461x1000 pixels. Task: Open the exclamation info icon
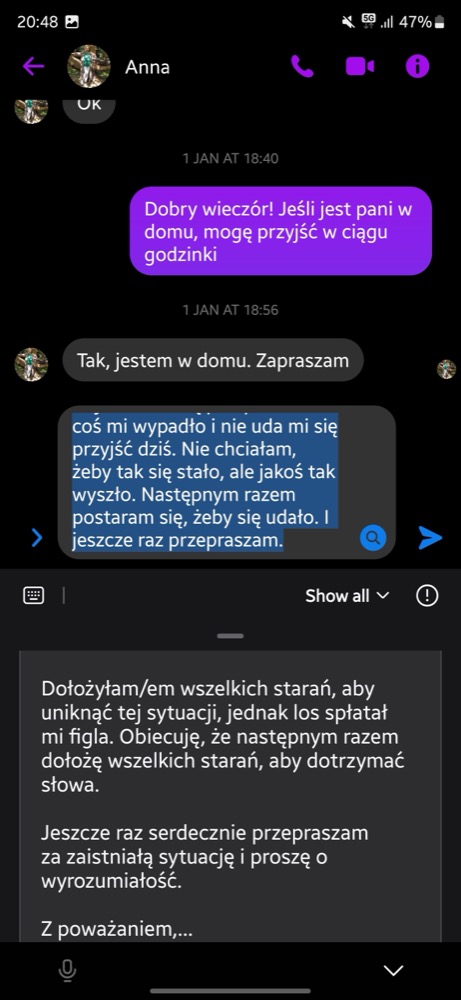[427, 596]
